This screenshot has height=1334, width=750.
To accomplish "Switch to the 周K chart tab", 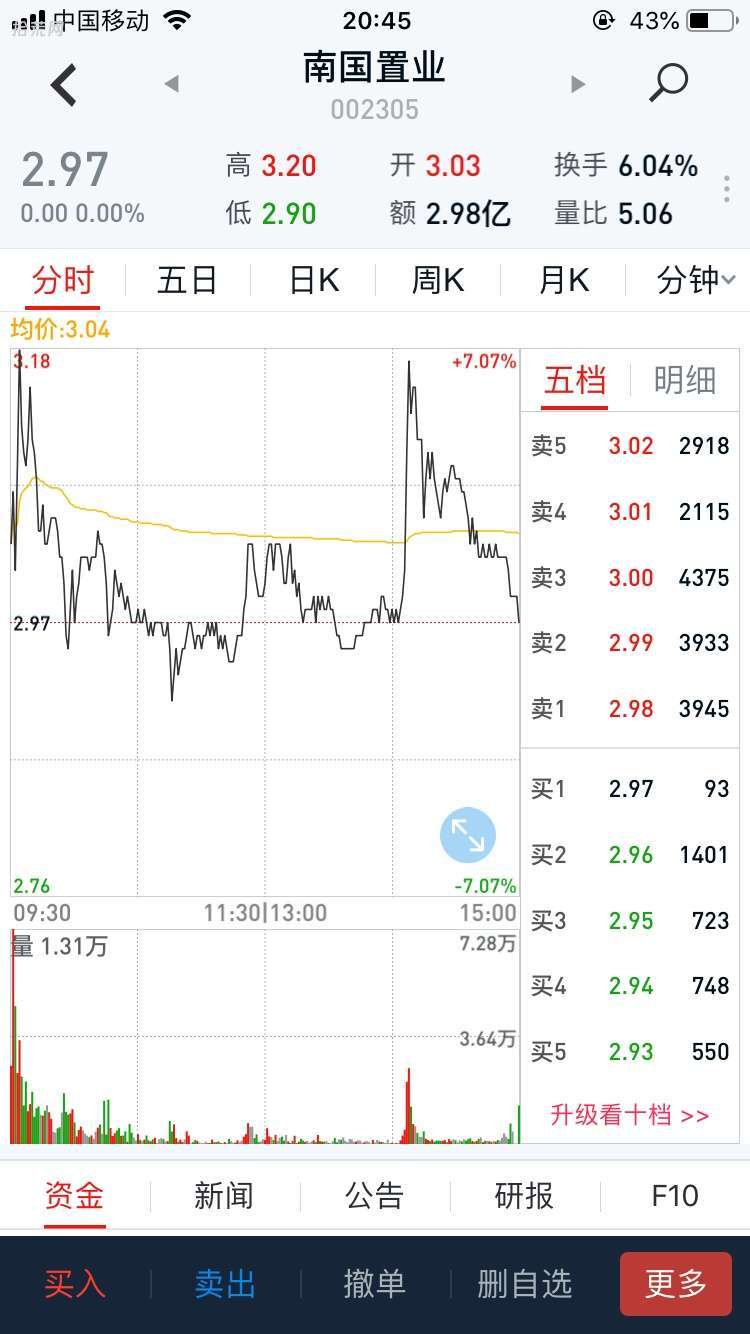I will [438, 281].
